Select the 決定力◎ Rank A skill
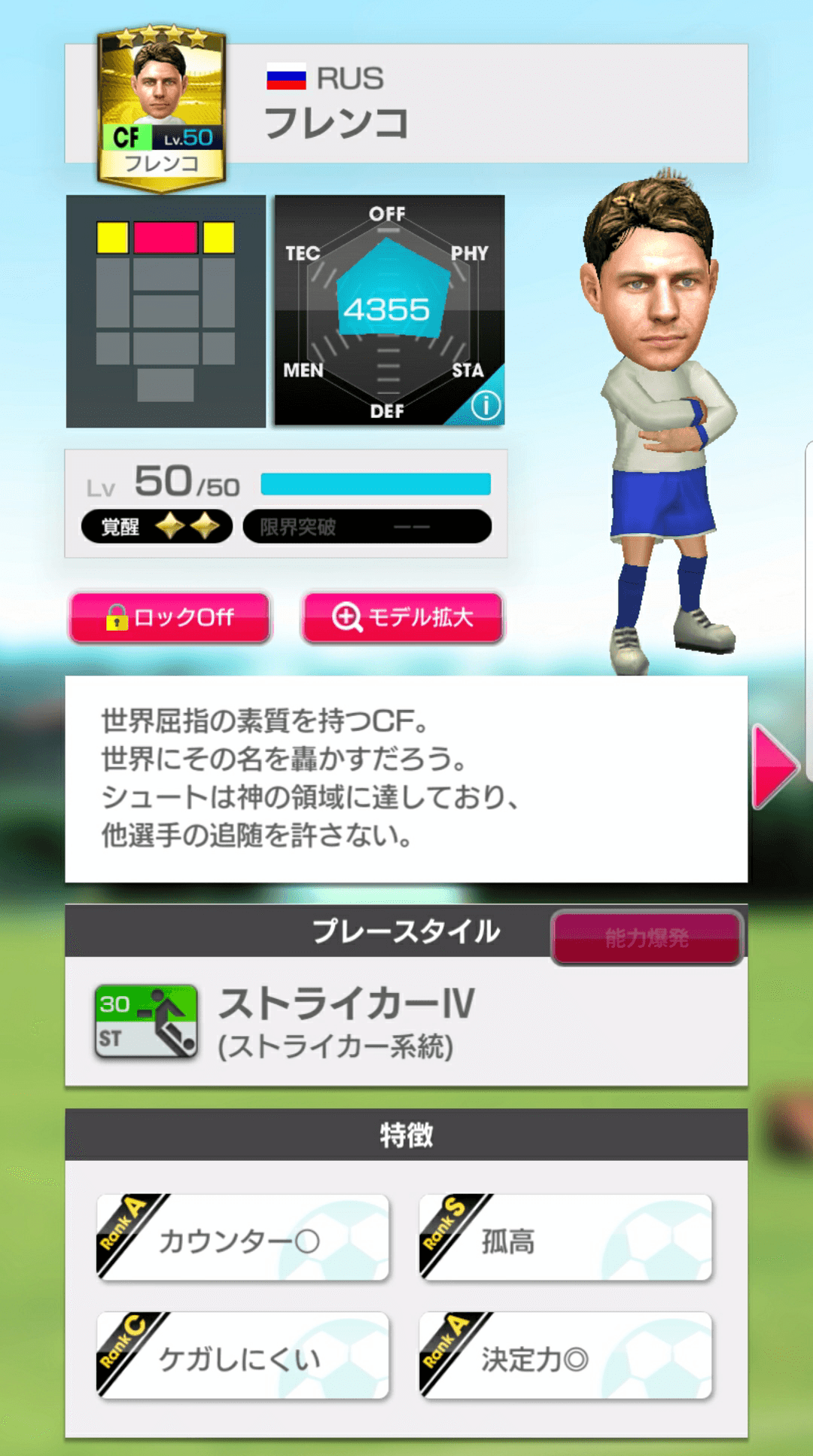The width and height of the screenshot is (813, 1456). pyautogui.click(x=565, y=1355)
